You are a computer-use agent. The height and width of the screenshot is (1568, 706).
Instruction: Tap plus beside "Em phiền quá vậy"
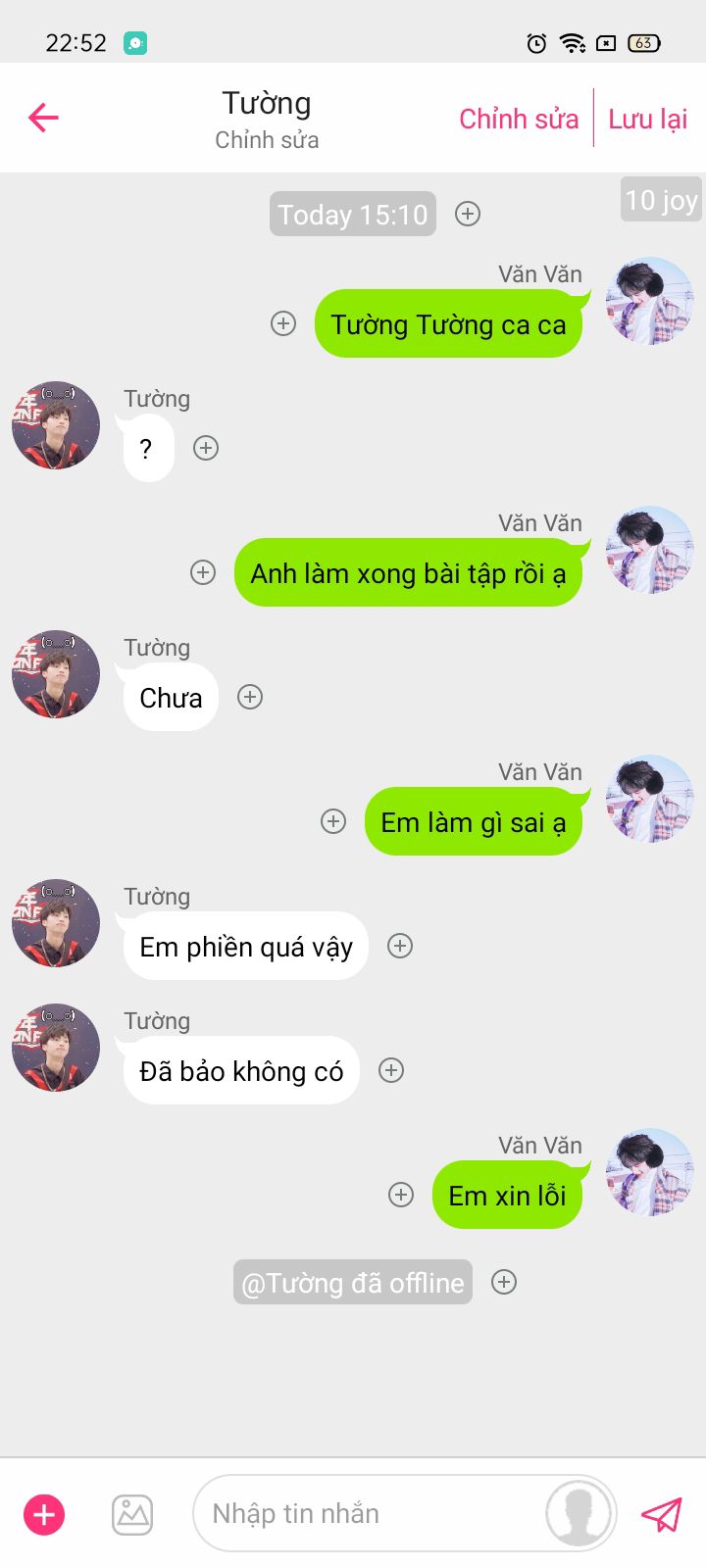400,946
